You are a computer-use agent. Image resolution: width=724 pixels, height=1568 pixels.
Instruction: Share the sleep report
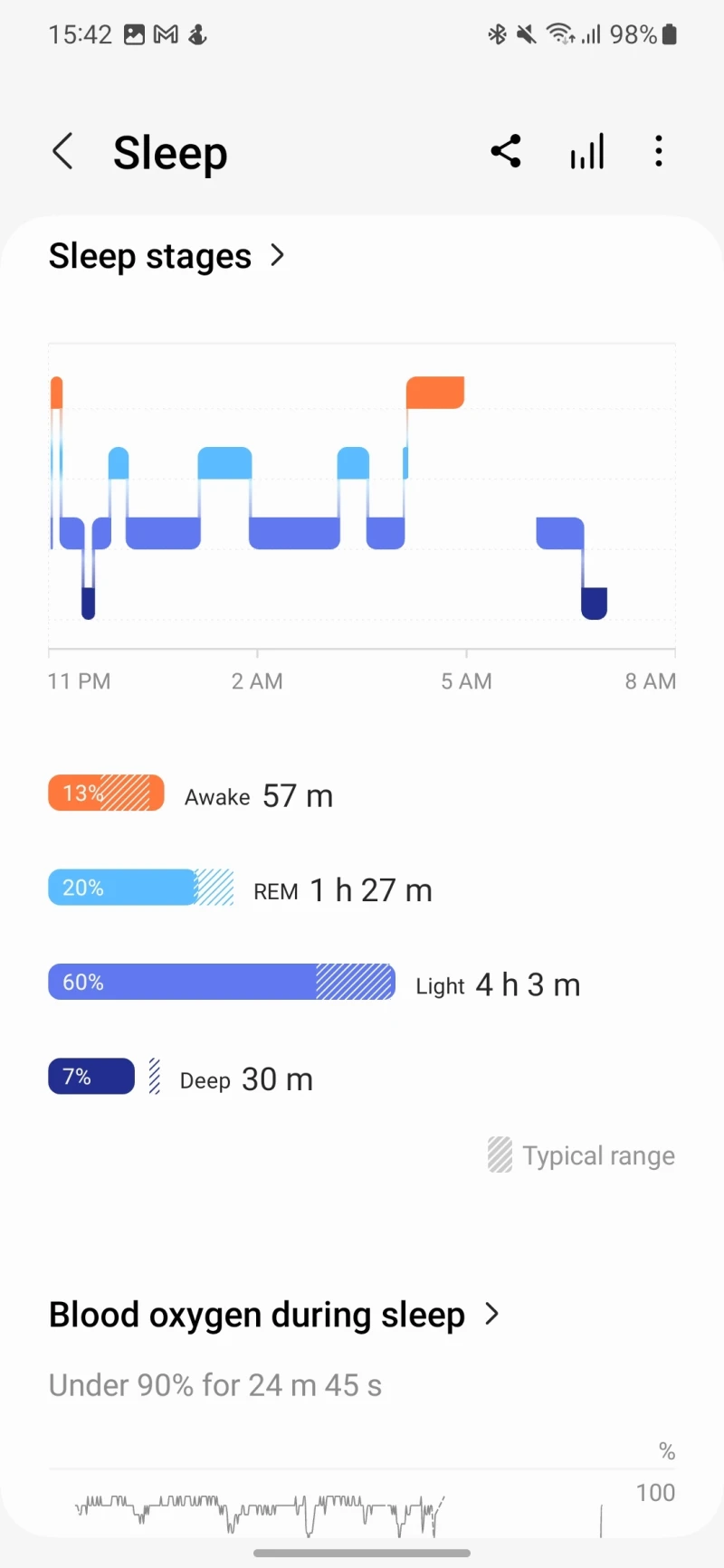[506, 151]
